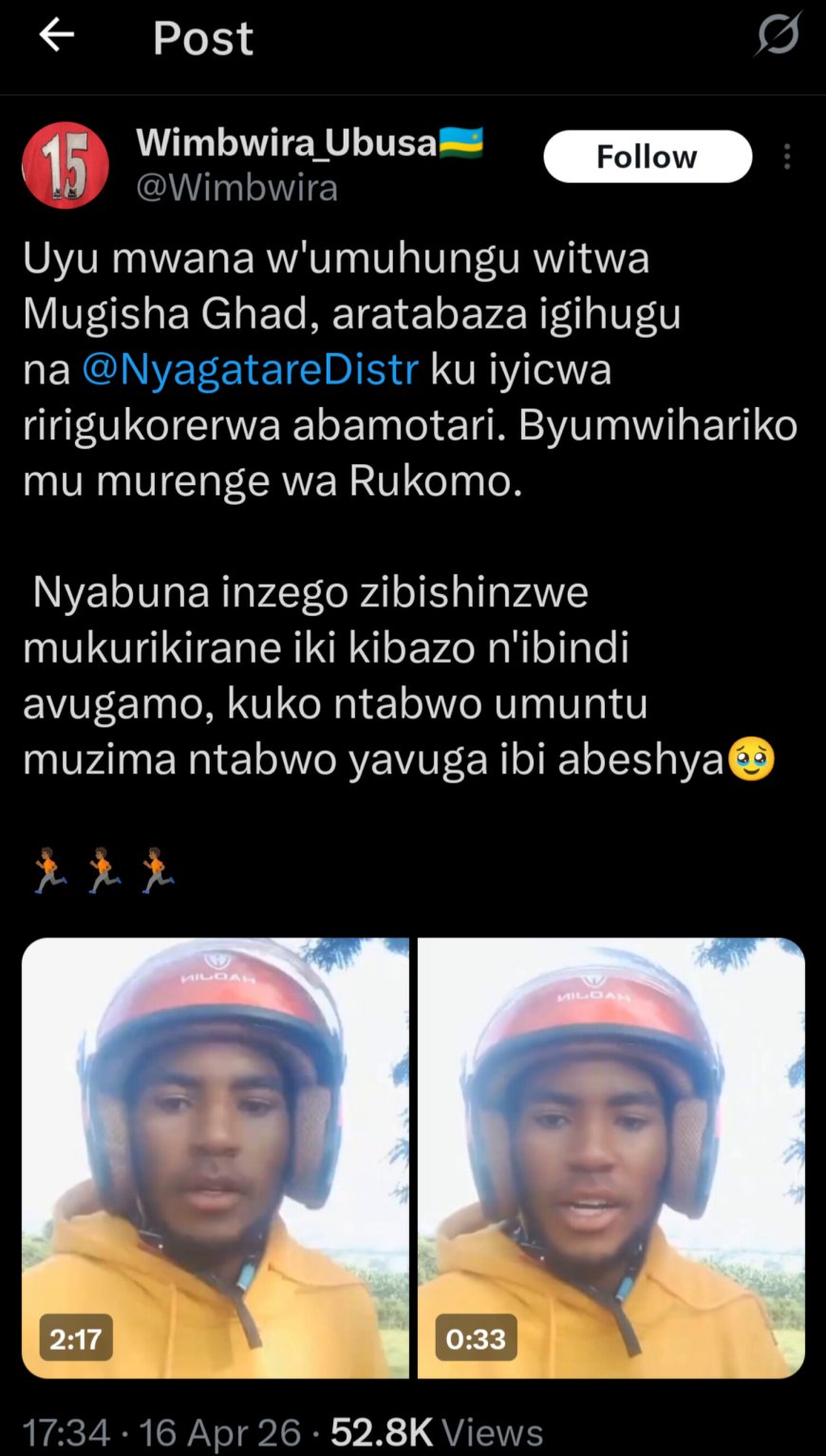This screenshot has width=826, height=1456.
Task: Go back using the arrow icon
Action: [x=56, y=36]
